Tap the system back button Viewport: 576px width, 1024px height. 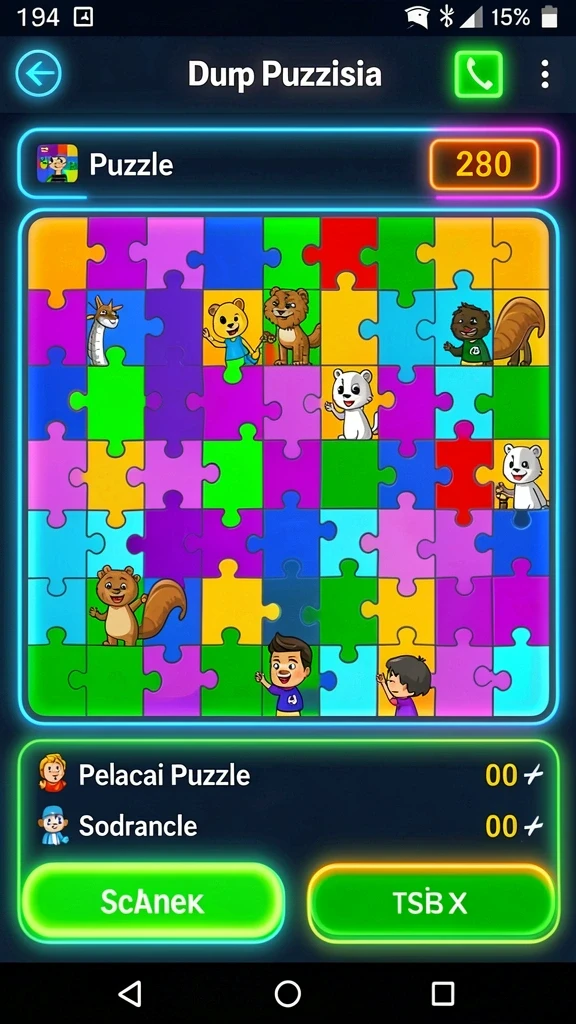131,993
